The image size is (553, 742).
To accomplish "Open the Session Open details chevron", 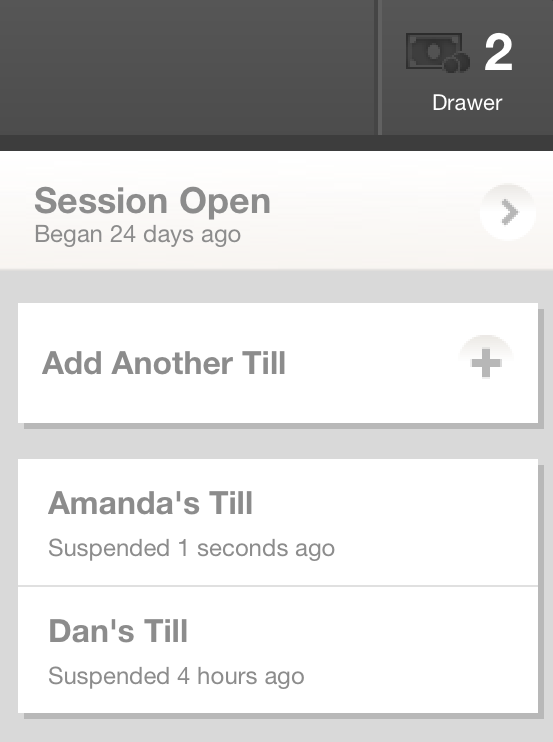I will [x=508, y=212].
